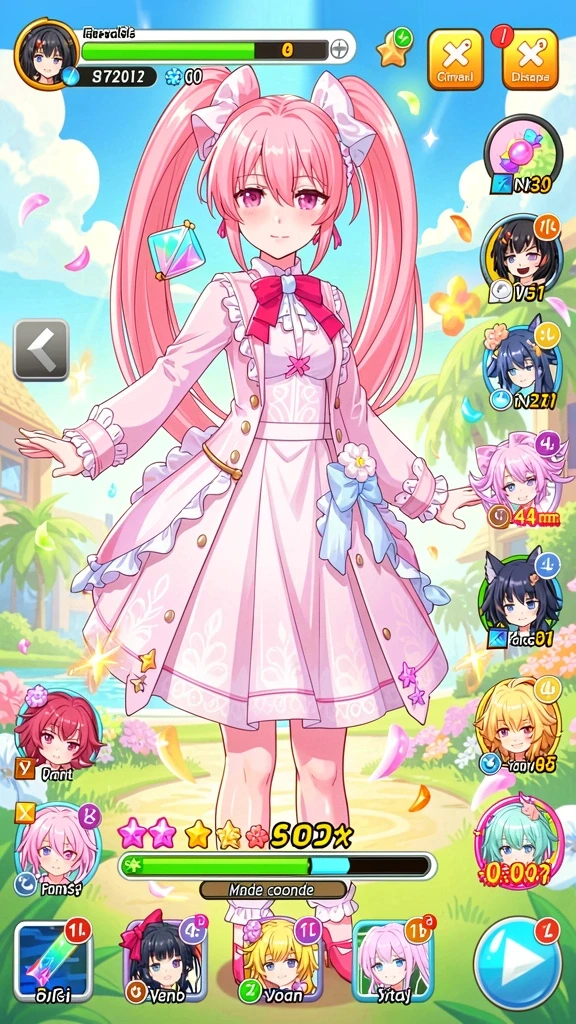Tap the gray back arrow button

click(x=41, y=349)
